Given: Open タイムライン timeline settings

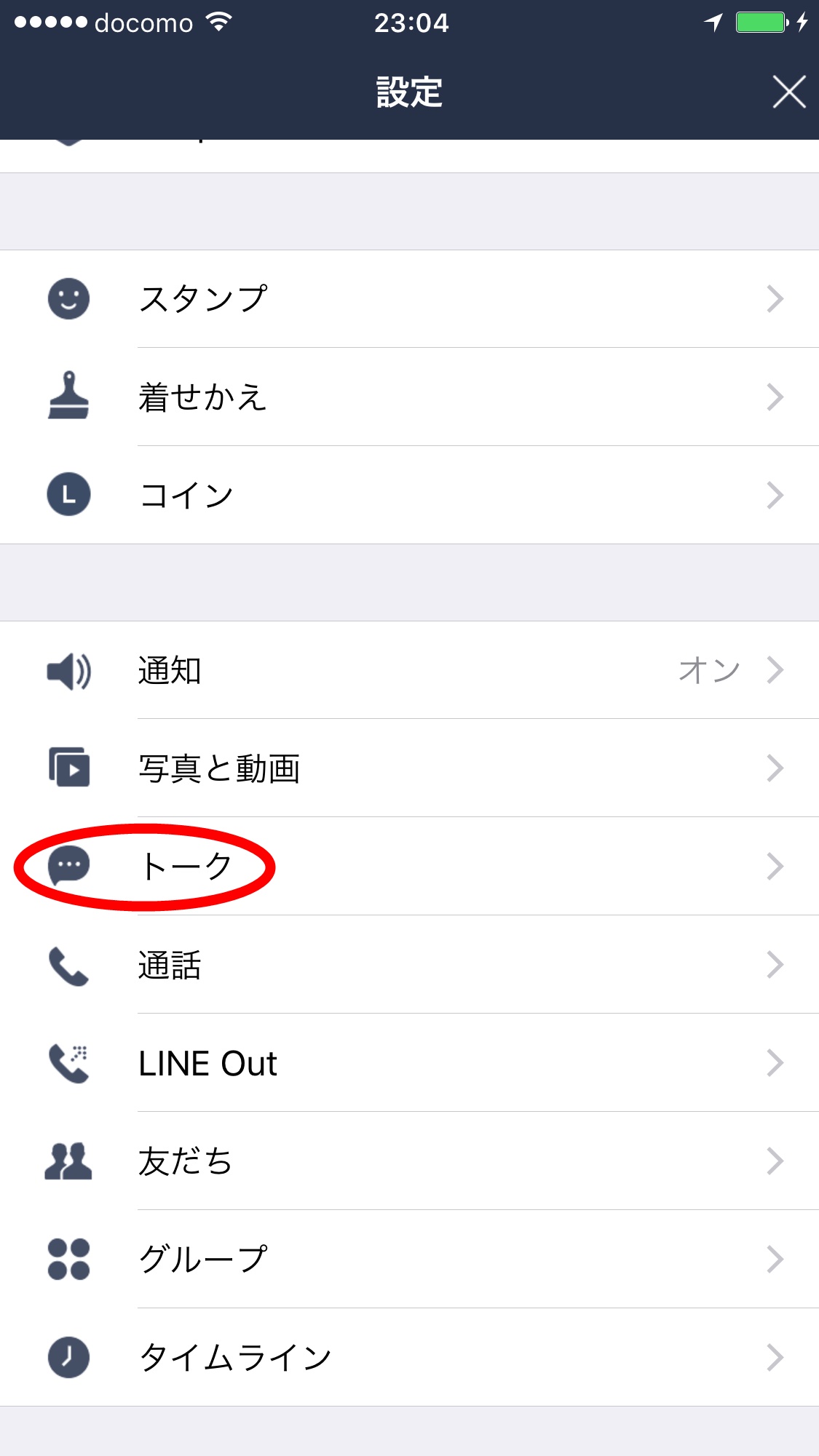Looking at the screenshot, I should [409, 1357].
